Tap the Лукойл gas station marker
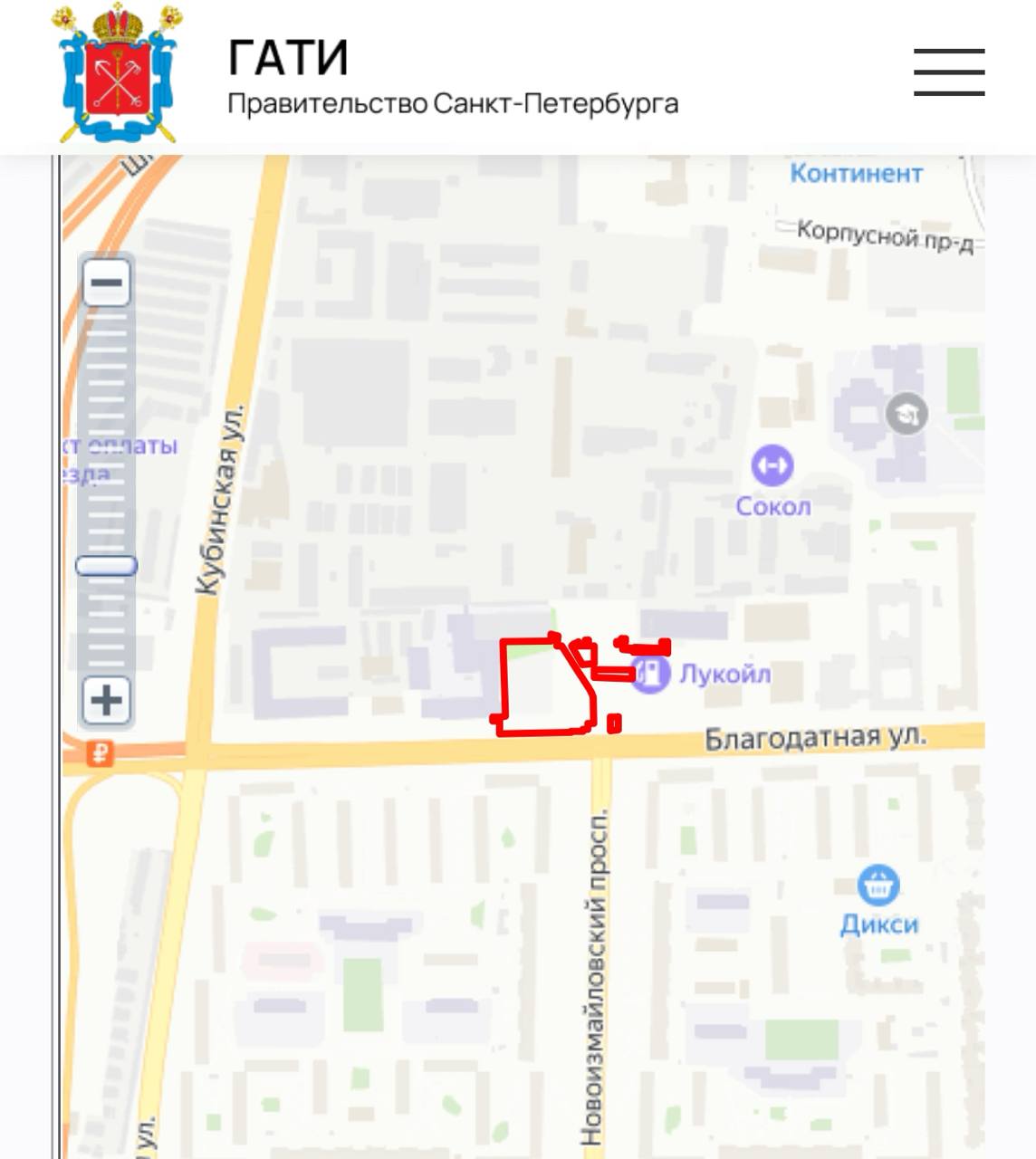 (649, 674)
